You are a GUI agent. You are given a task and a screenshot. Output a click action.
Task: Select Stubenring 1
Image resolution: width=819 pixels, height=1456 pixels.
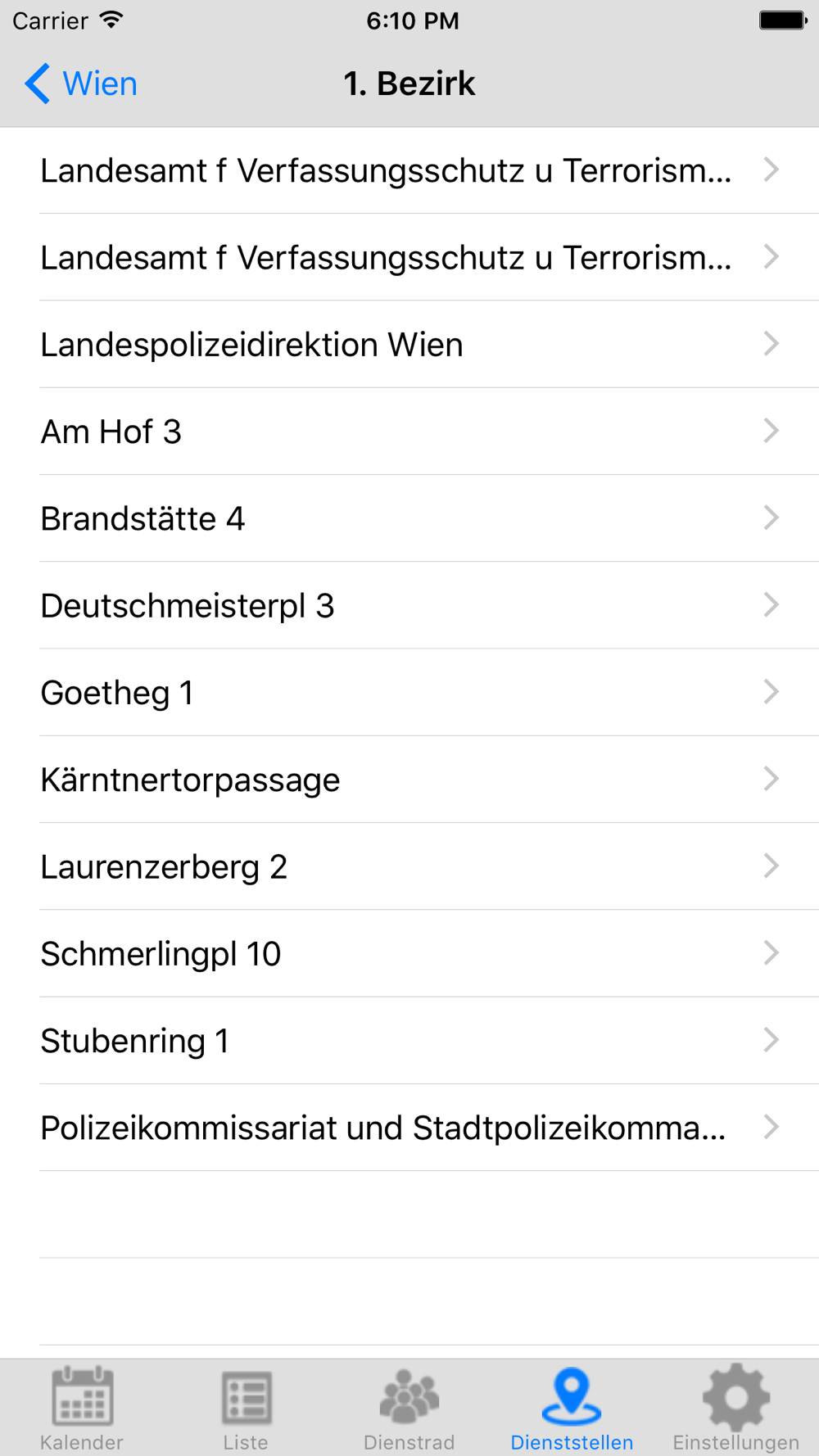(x=409, y=1041)
